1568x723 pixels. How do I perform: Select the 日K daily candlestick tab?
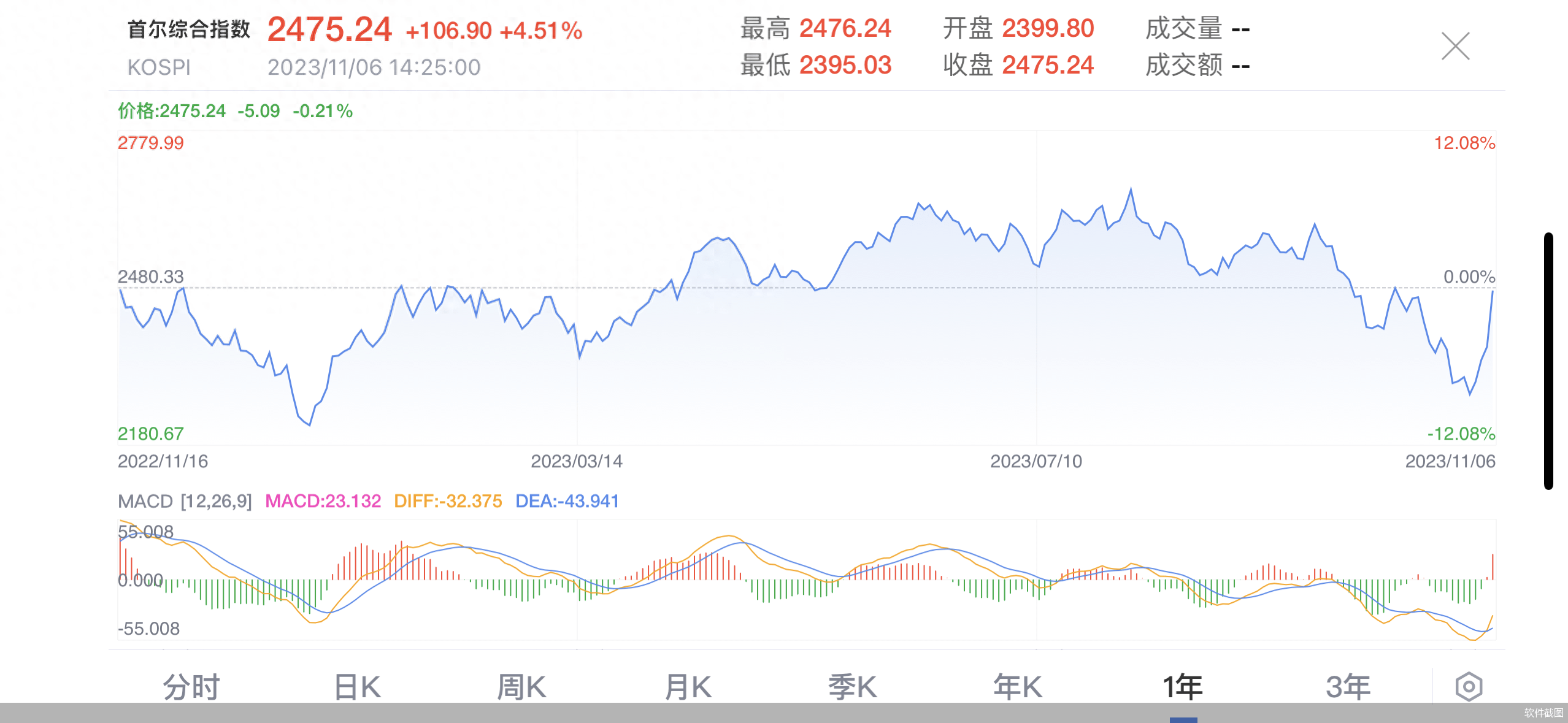(358, 687)
